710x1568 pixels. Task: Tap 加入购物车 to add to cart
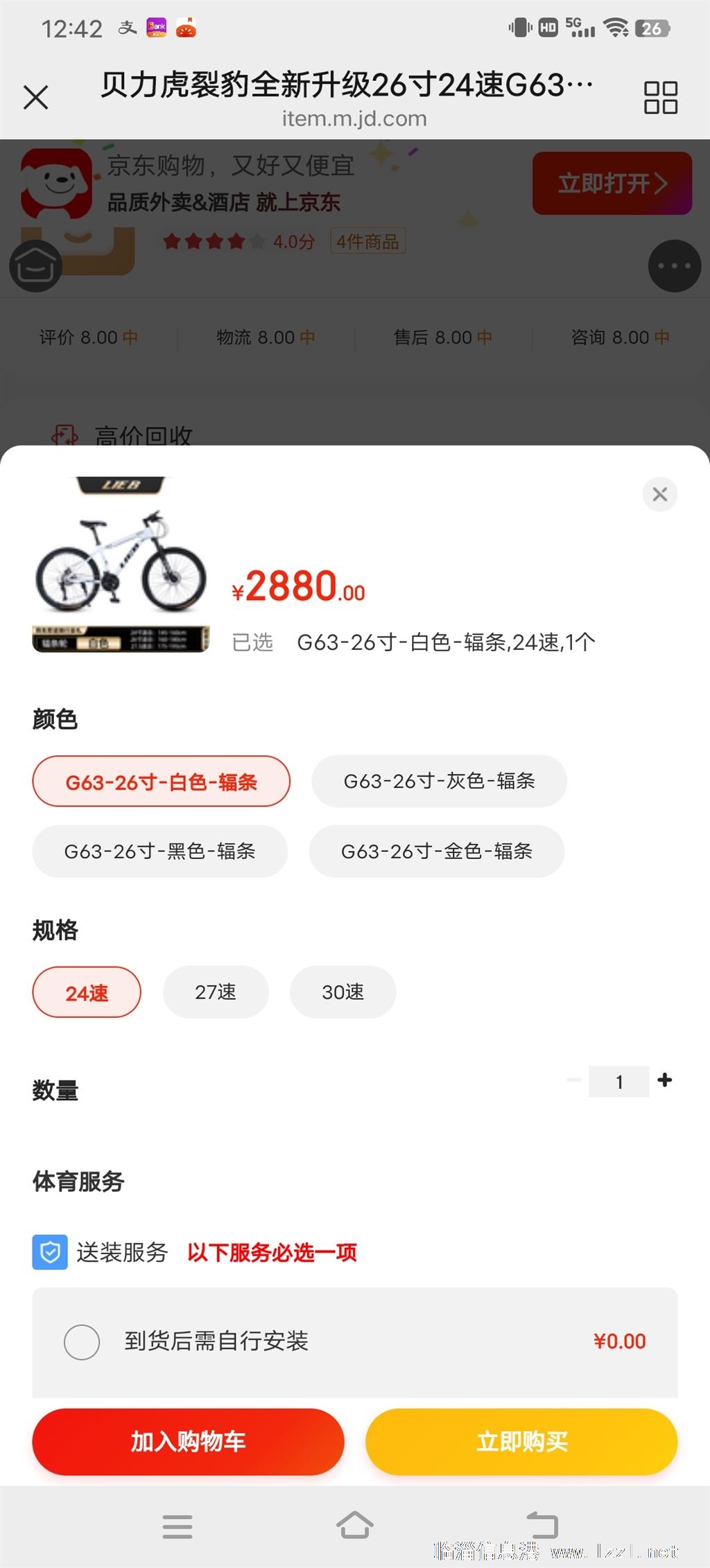tap(188, 1442)
